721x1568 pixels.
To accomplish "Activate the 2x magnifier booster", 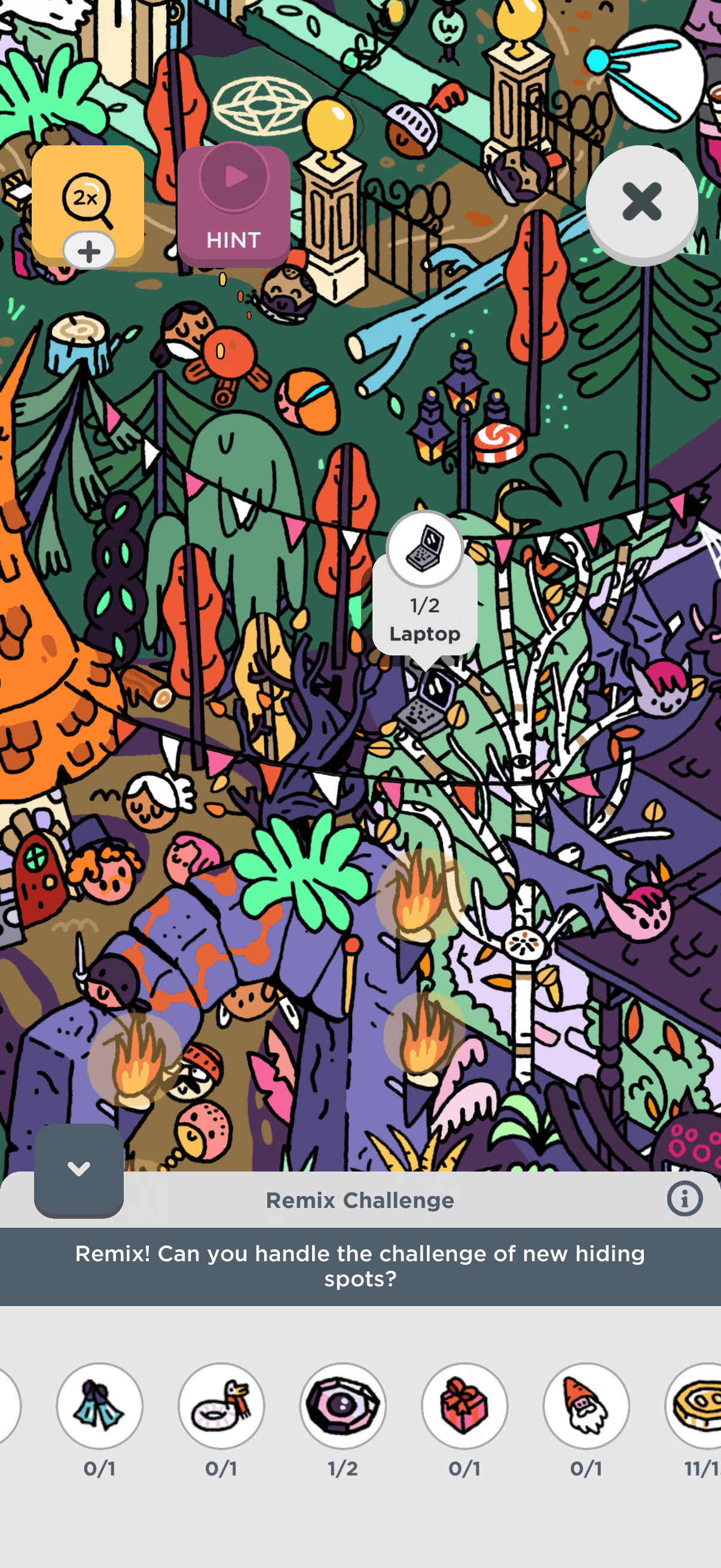I will pyautogui.click(x=88, y=203).
